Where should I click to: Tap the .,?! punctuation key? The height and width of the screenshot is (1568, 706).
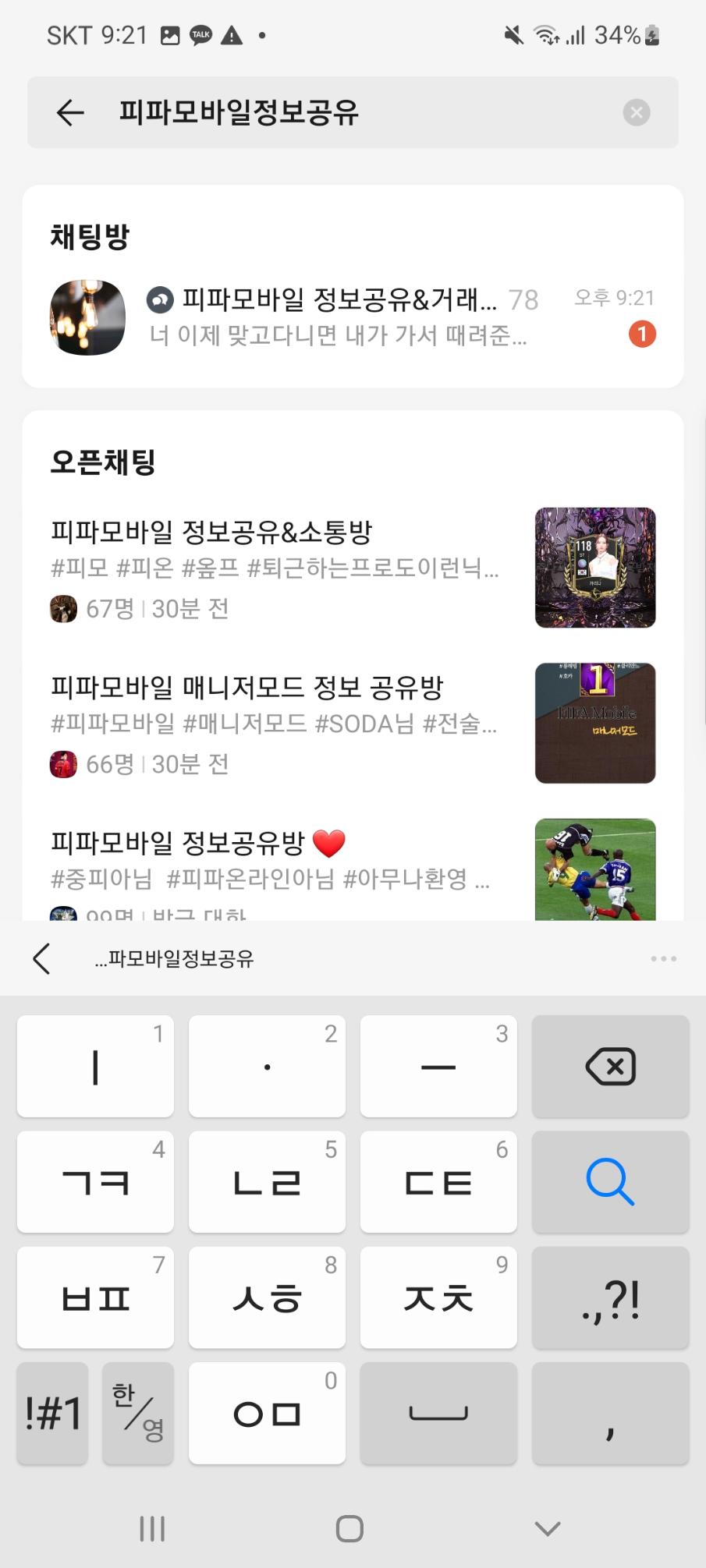pos(611,1297)
